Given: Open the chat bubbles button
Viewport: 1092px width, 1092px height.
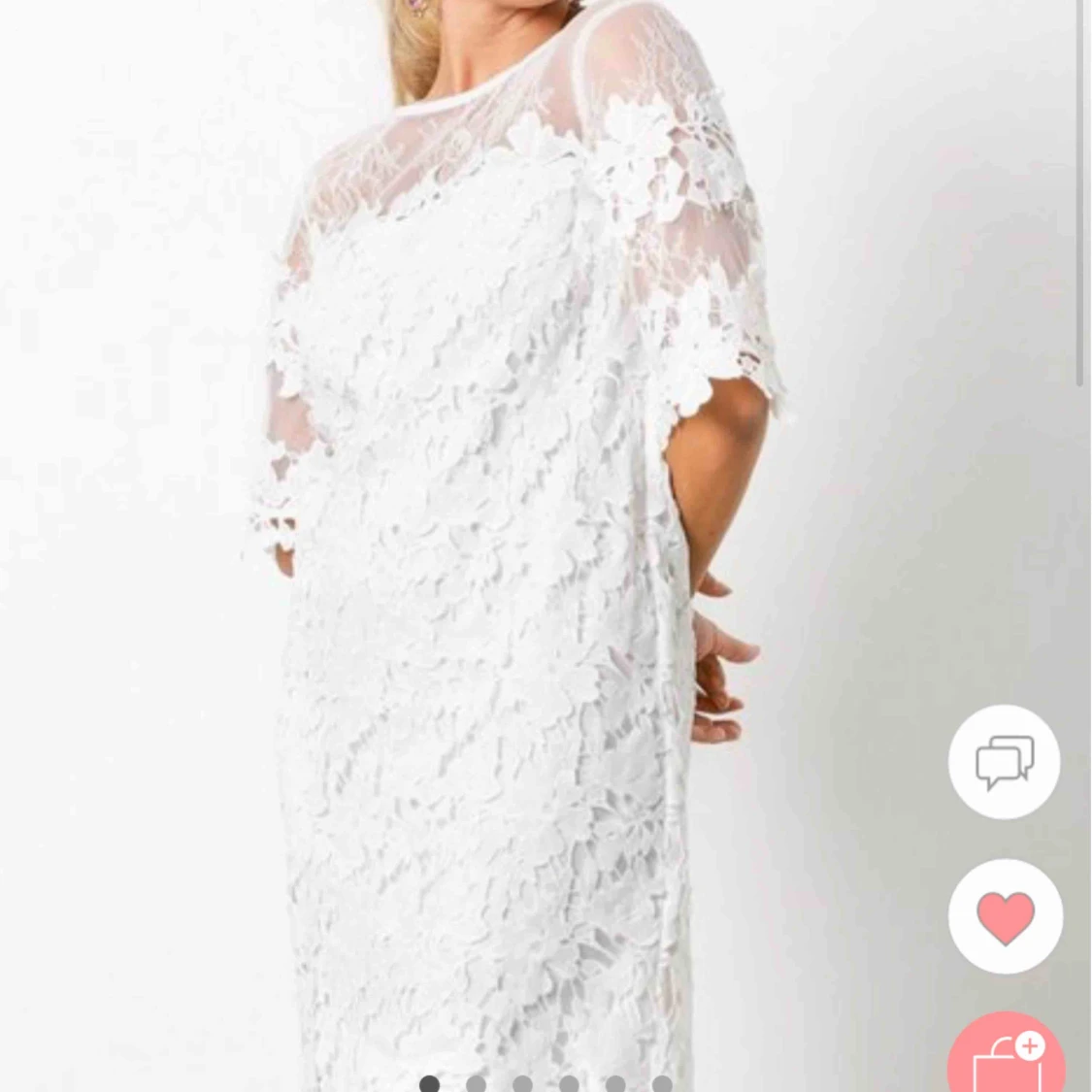Looking at the screenshot, I should [x=1004, y=762].
